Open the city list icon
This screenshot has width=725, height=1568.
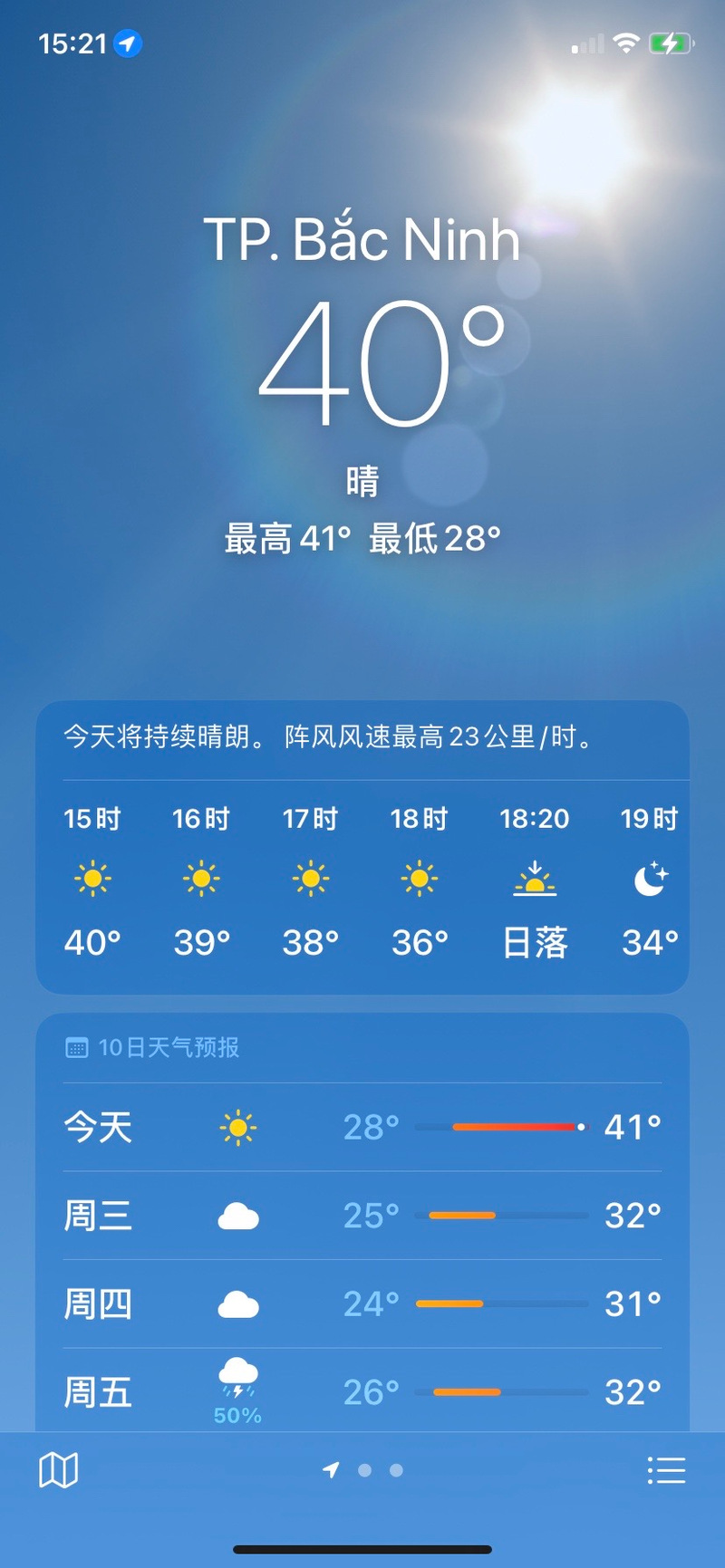(665, 1469)
